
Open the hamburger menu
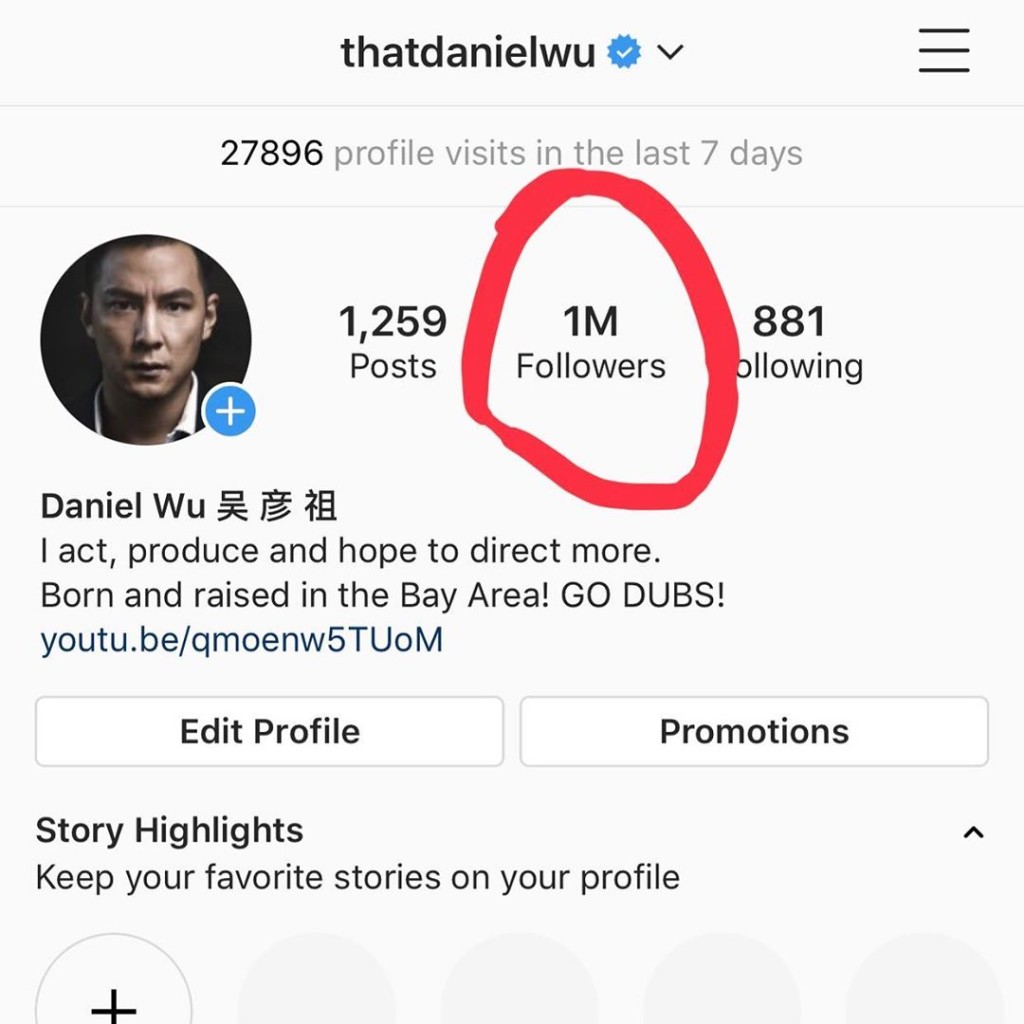pyautogui.click(x=943, y=51)
